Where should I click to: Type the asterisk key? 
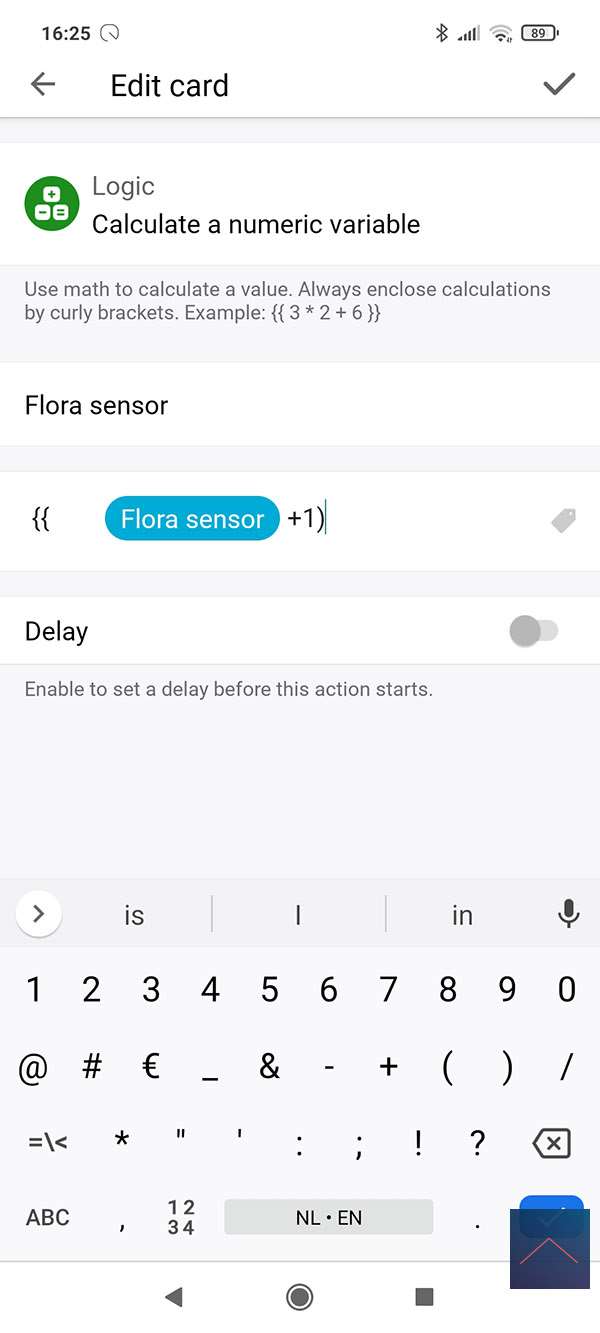click(121, 1143)
